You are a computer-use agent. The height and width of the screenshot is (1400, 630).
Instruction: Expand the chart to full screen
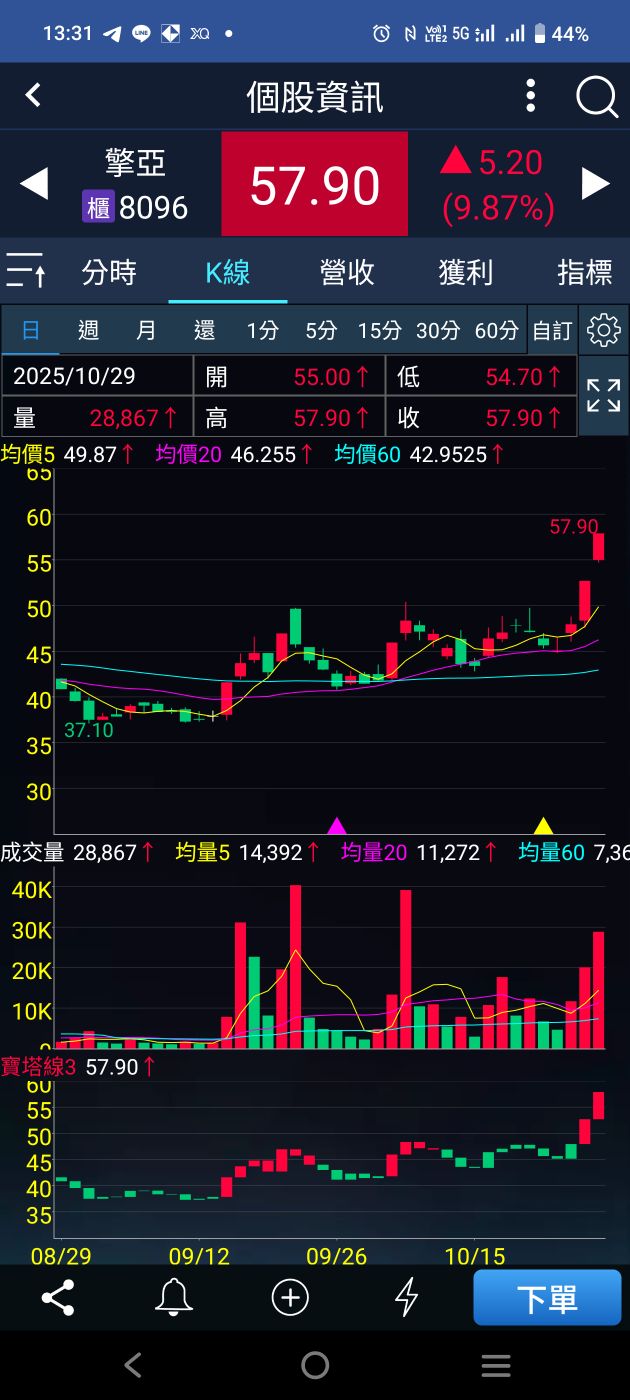point(603,396)
